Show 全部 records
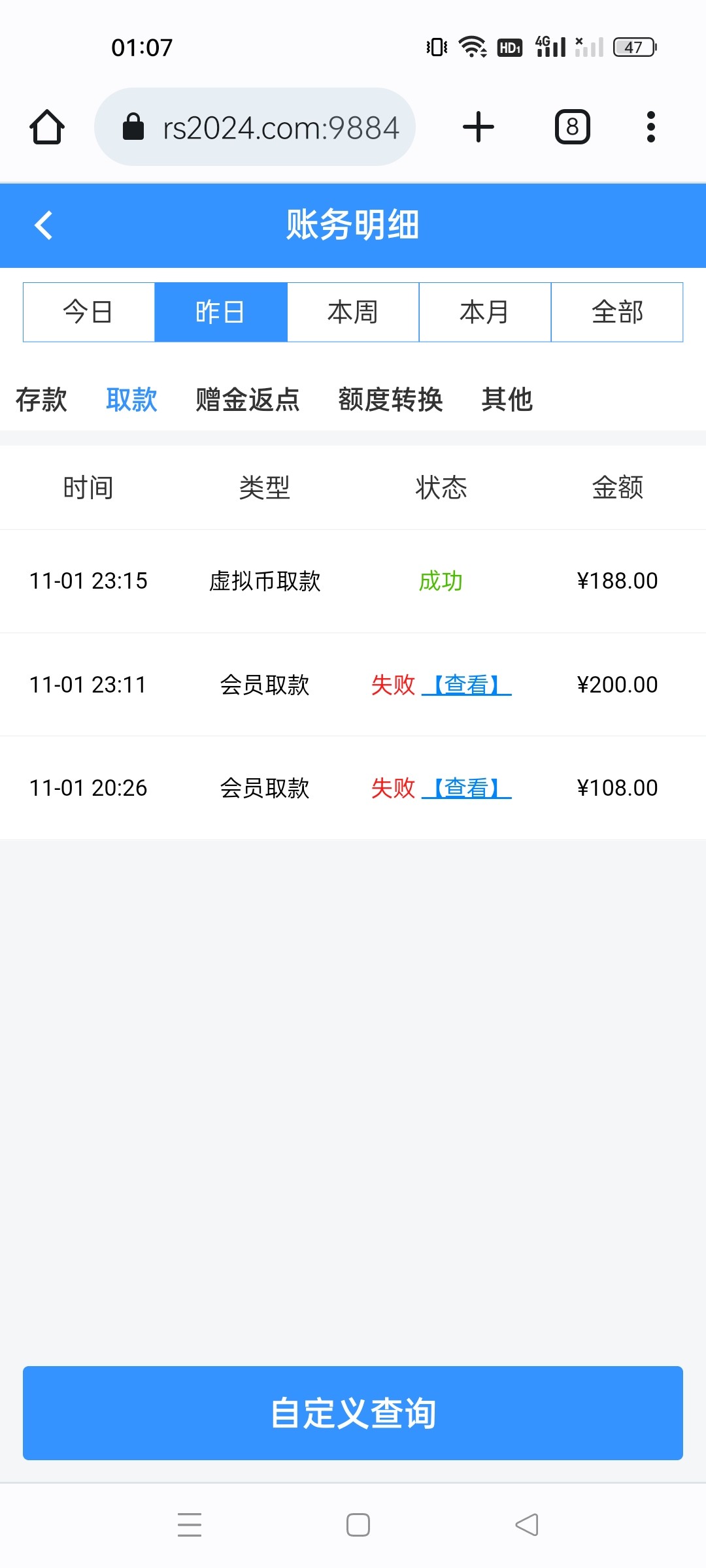 pyautogui.click(x=617, y=312)
